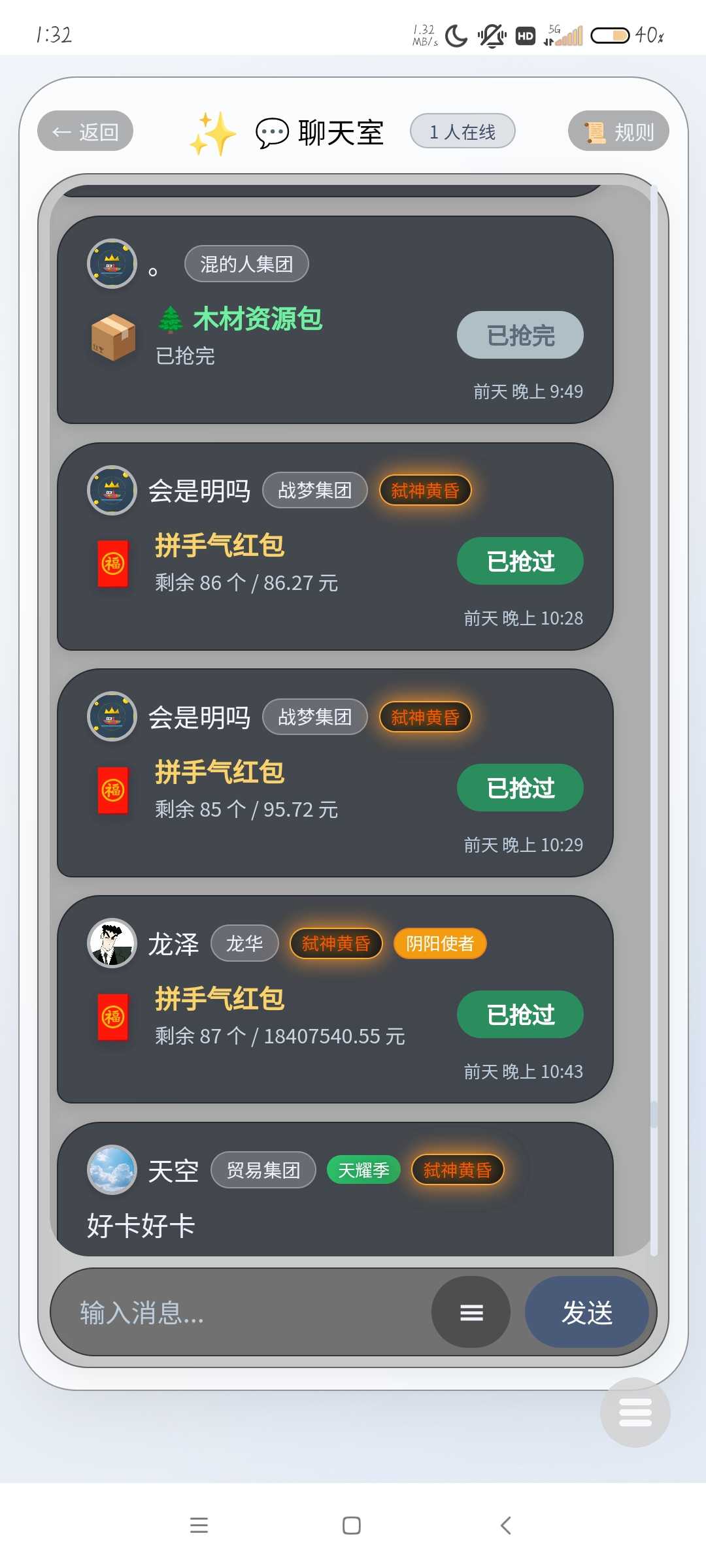
Task: Open the menu icon beside the message box
Action: point(471,1312)
